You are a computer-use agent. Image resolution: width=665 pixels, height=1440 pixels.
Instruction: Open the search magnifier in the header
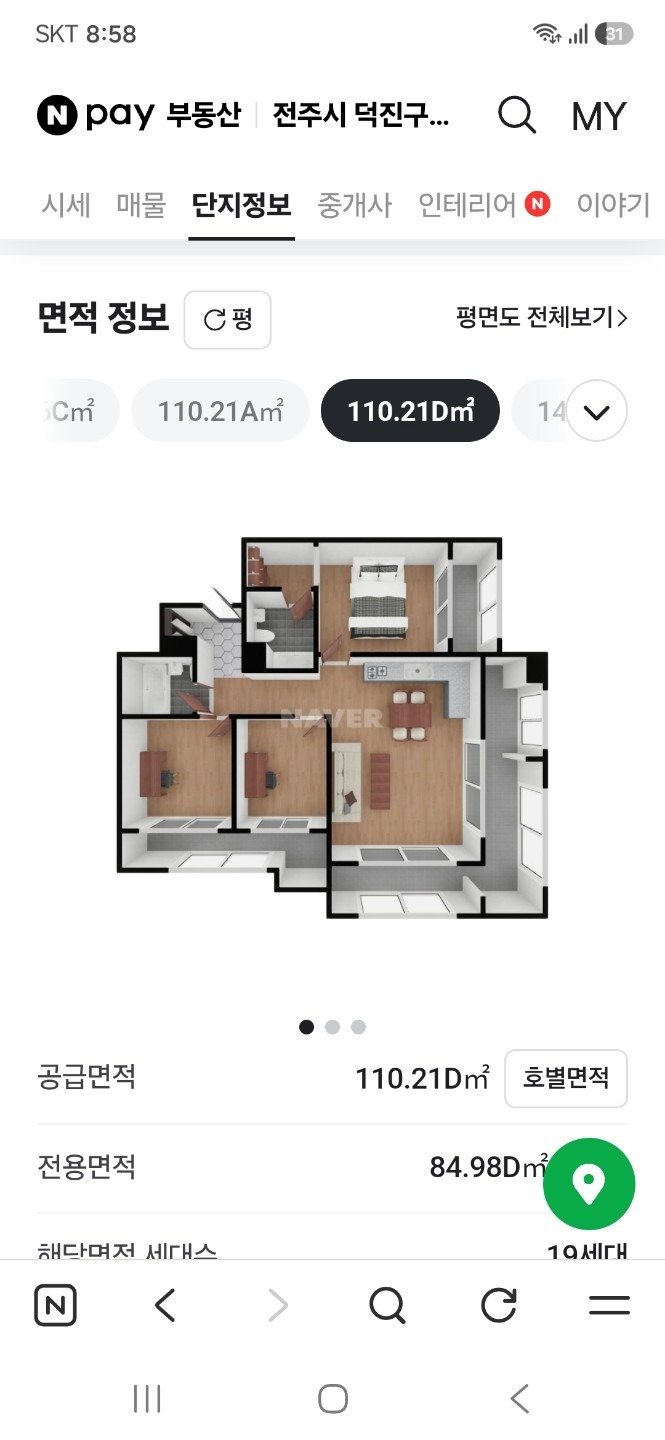(x=517, y=116)
